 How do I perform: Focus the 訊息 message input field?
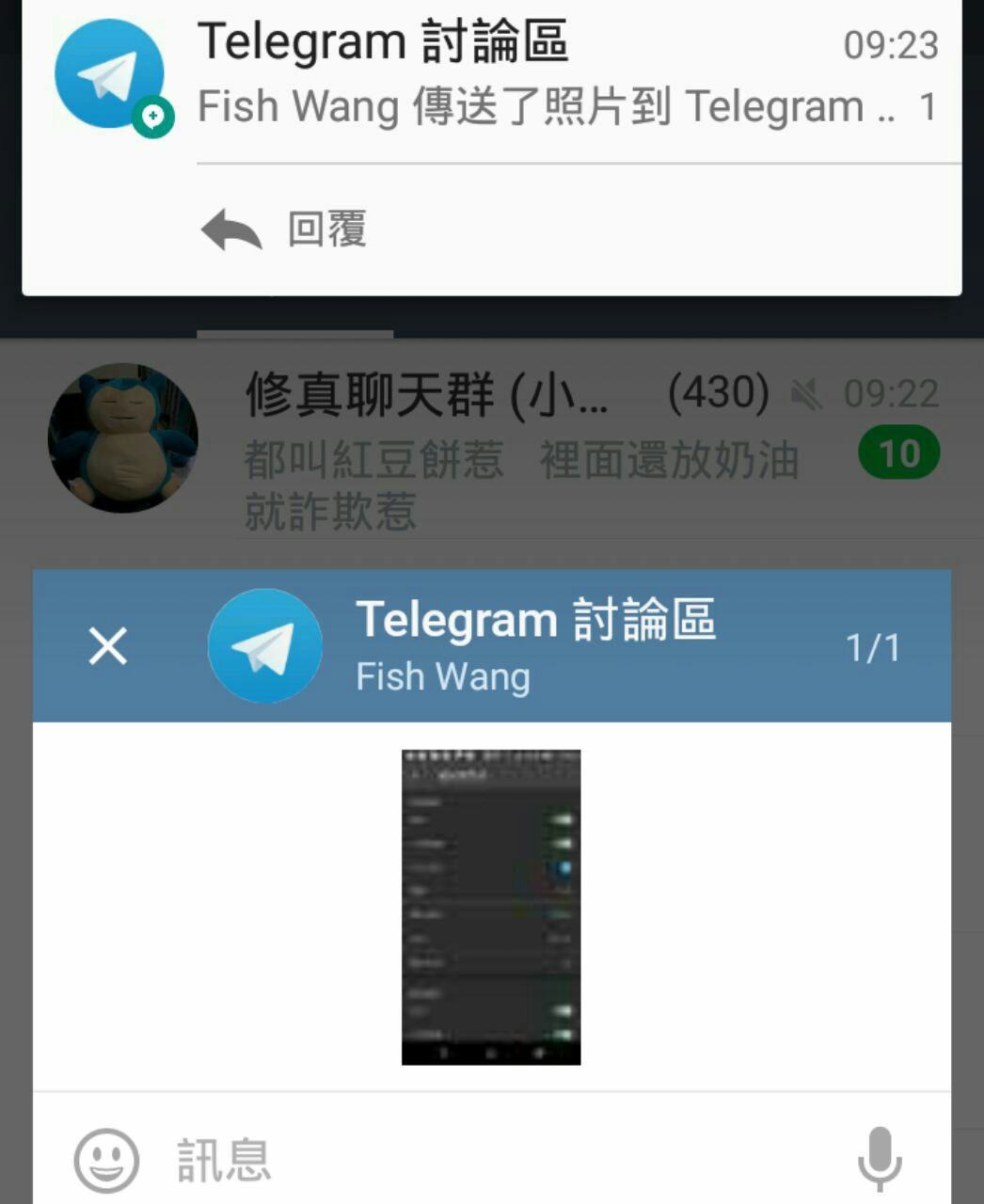(508, 1159)
